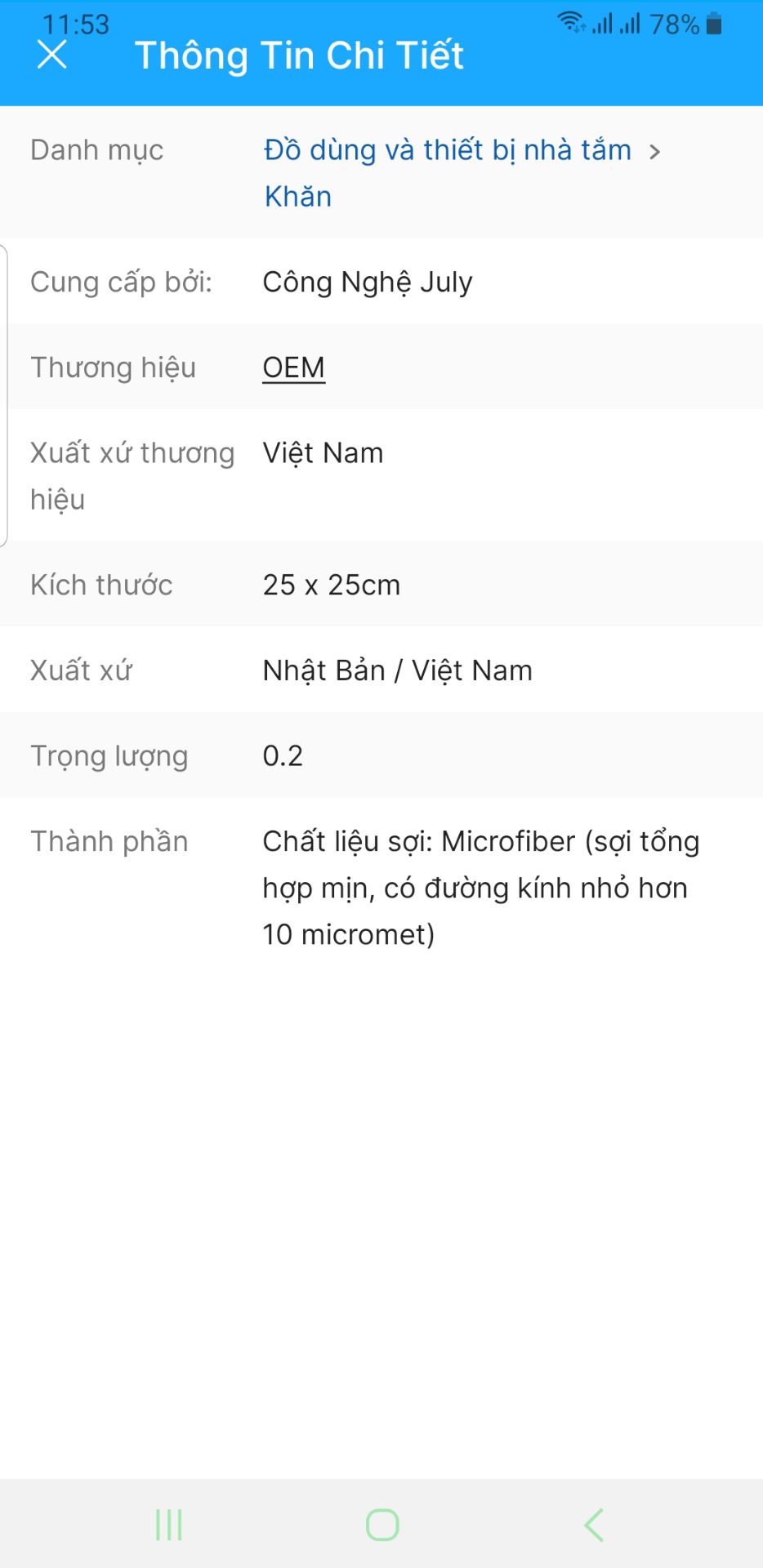Open the OEM brand page
The height and width of the screenshot is (1568, 763).
tap(293, 367)
